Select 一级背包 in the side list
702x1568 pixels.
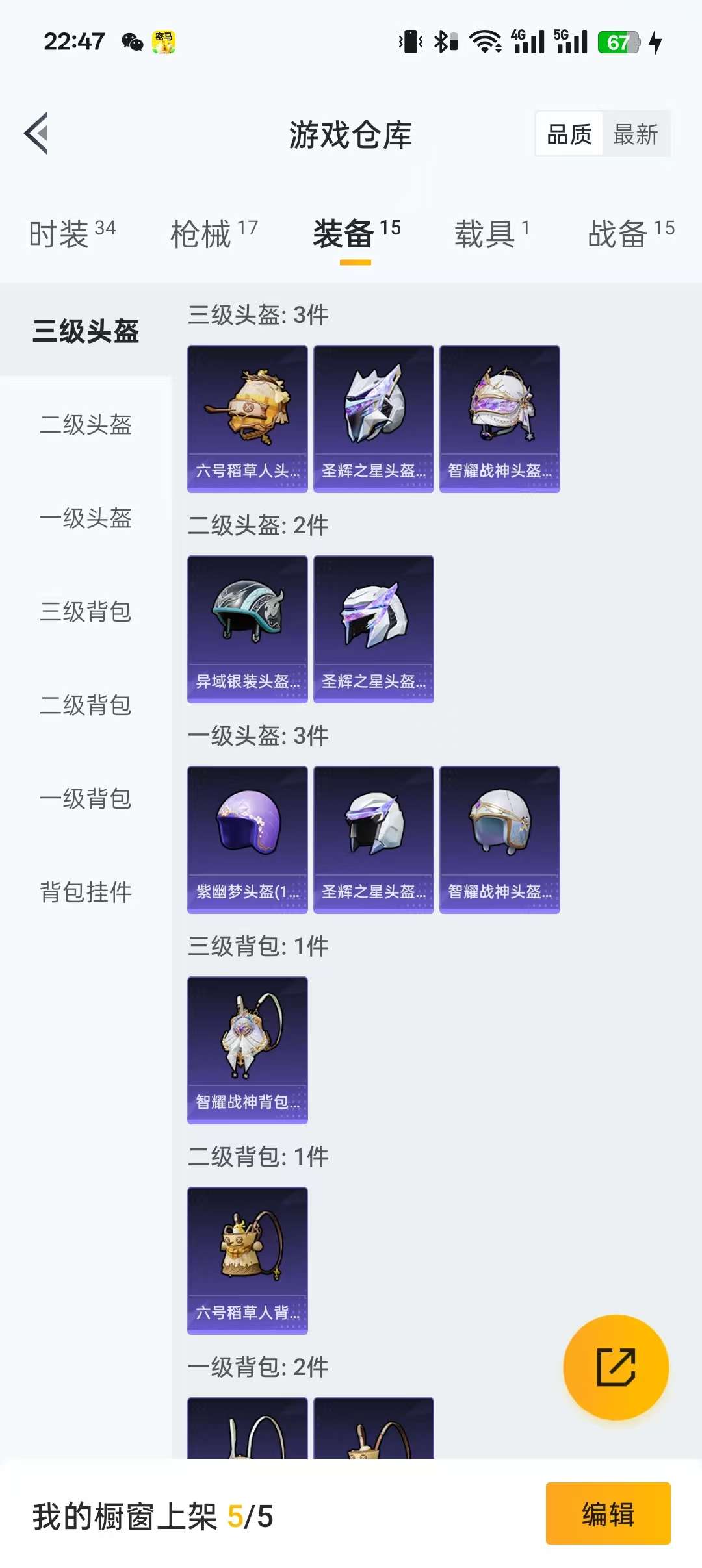coord(86,799)
